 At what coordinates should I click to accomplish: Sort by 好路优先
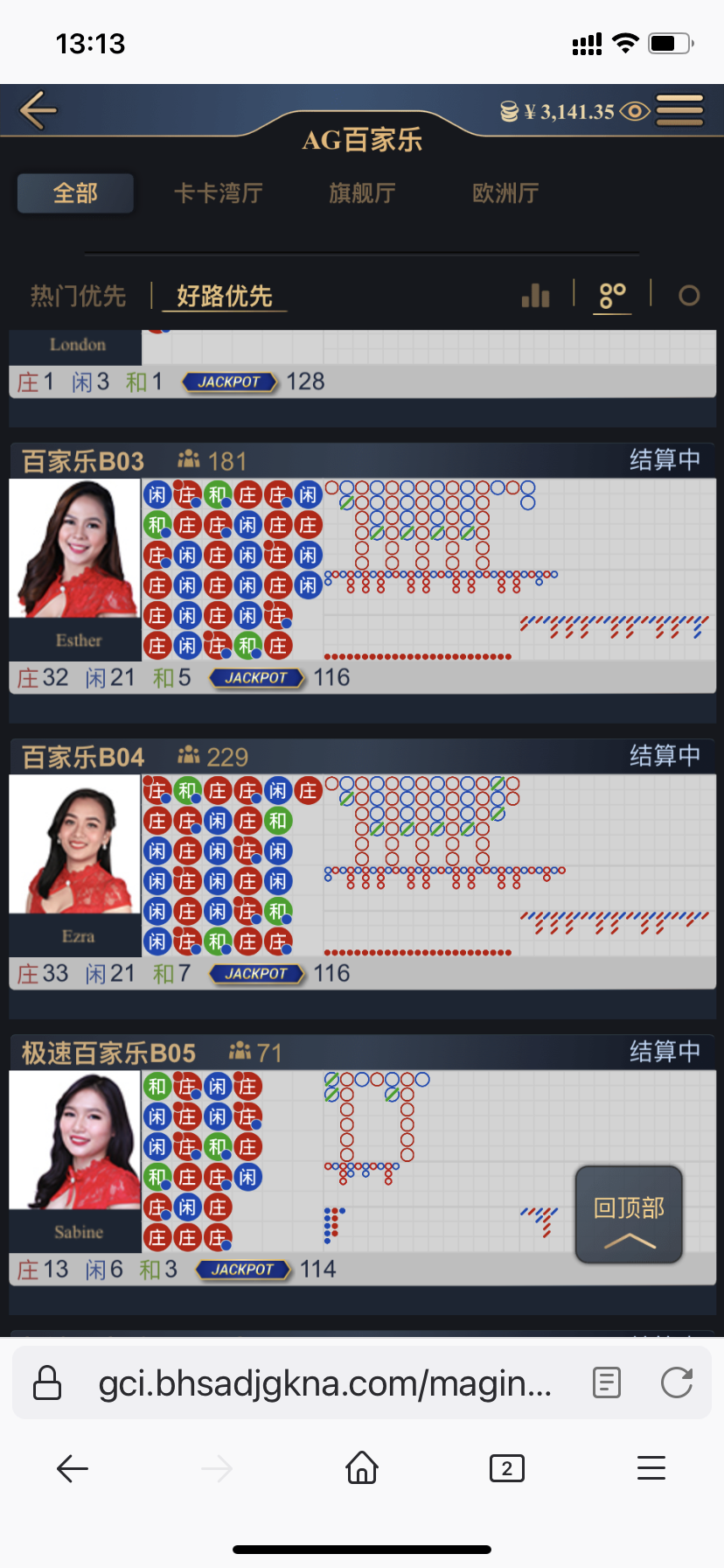[x=225, y=296]
